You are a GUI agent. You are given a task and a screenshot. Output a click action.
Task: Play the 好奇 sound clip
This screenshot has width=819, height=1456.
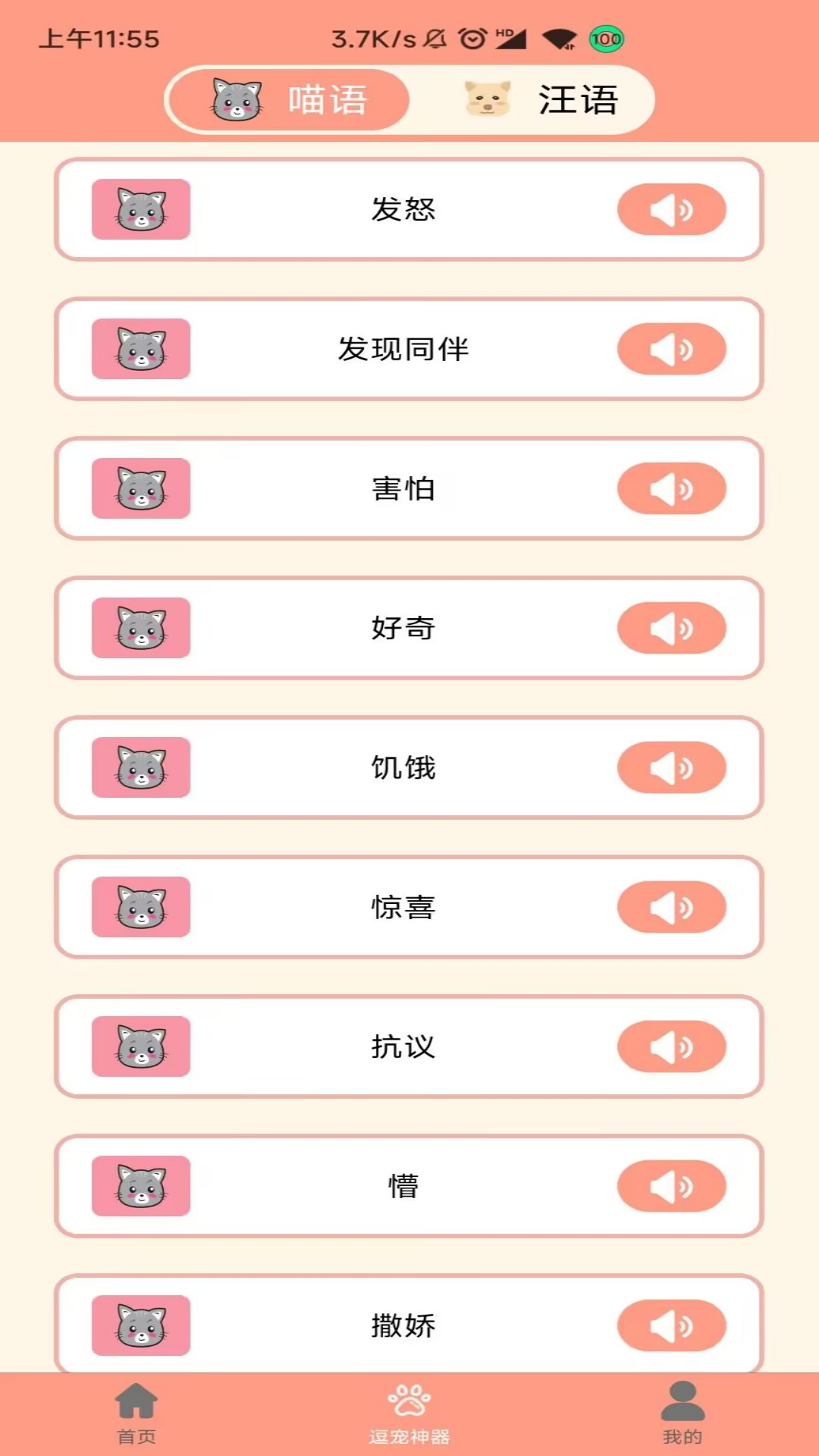pyautogui.click(x=671, y=628)
